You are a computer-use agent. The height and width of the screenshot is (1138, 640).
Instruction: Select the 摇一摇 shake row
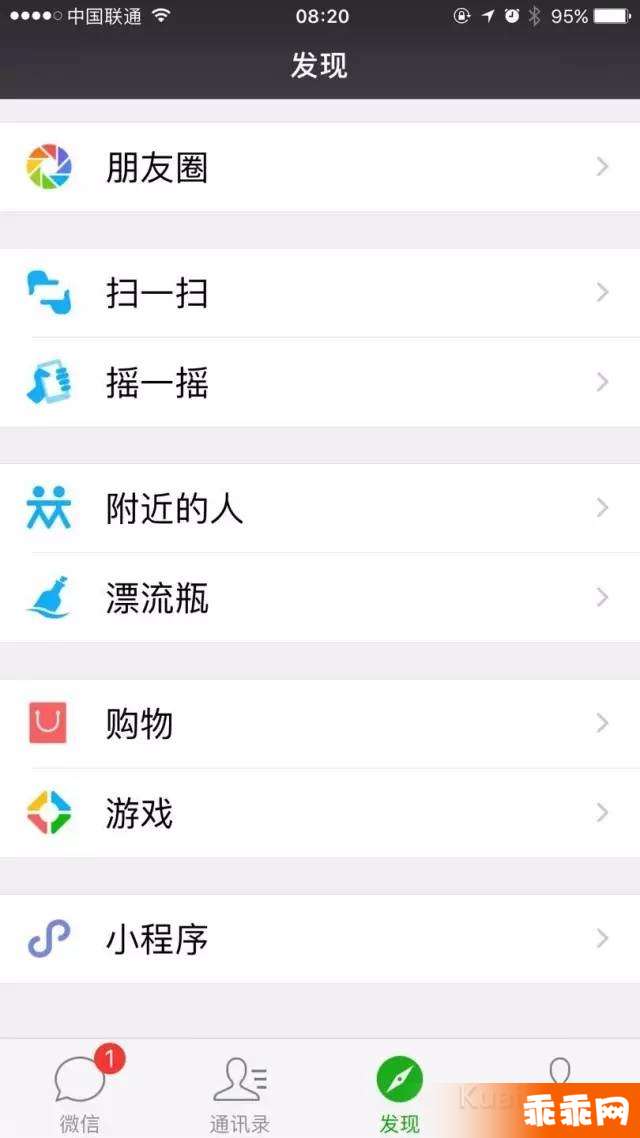pyautogui.click(x=320, y=382)
